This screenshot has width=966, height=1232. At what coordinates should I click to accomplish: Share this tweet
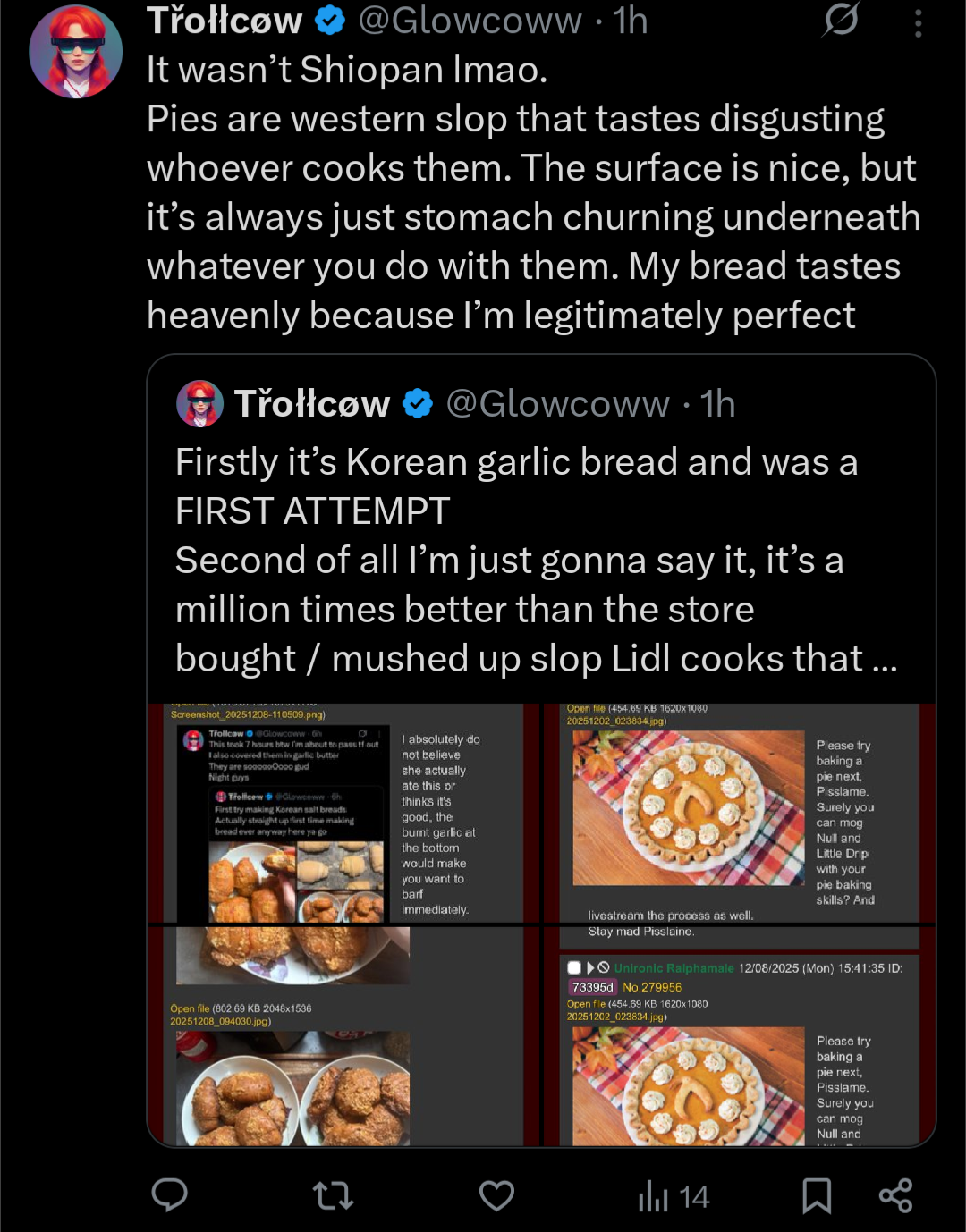(895, 1195)
